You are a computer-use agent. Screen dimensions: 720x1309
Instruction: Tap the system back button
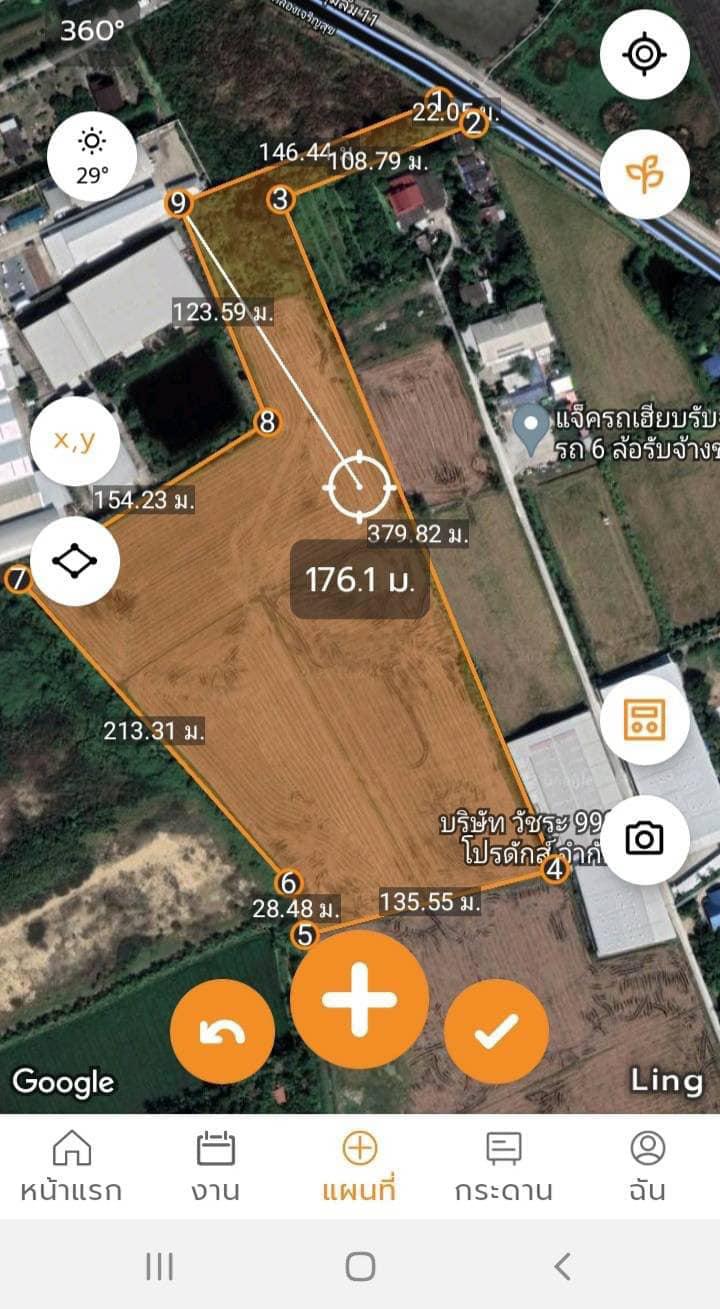pos(563,1267)
